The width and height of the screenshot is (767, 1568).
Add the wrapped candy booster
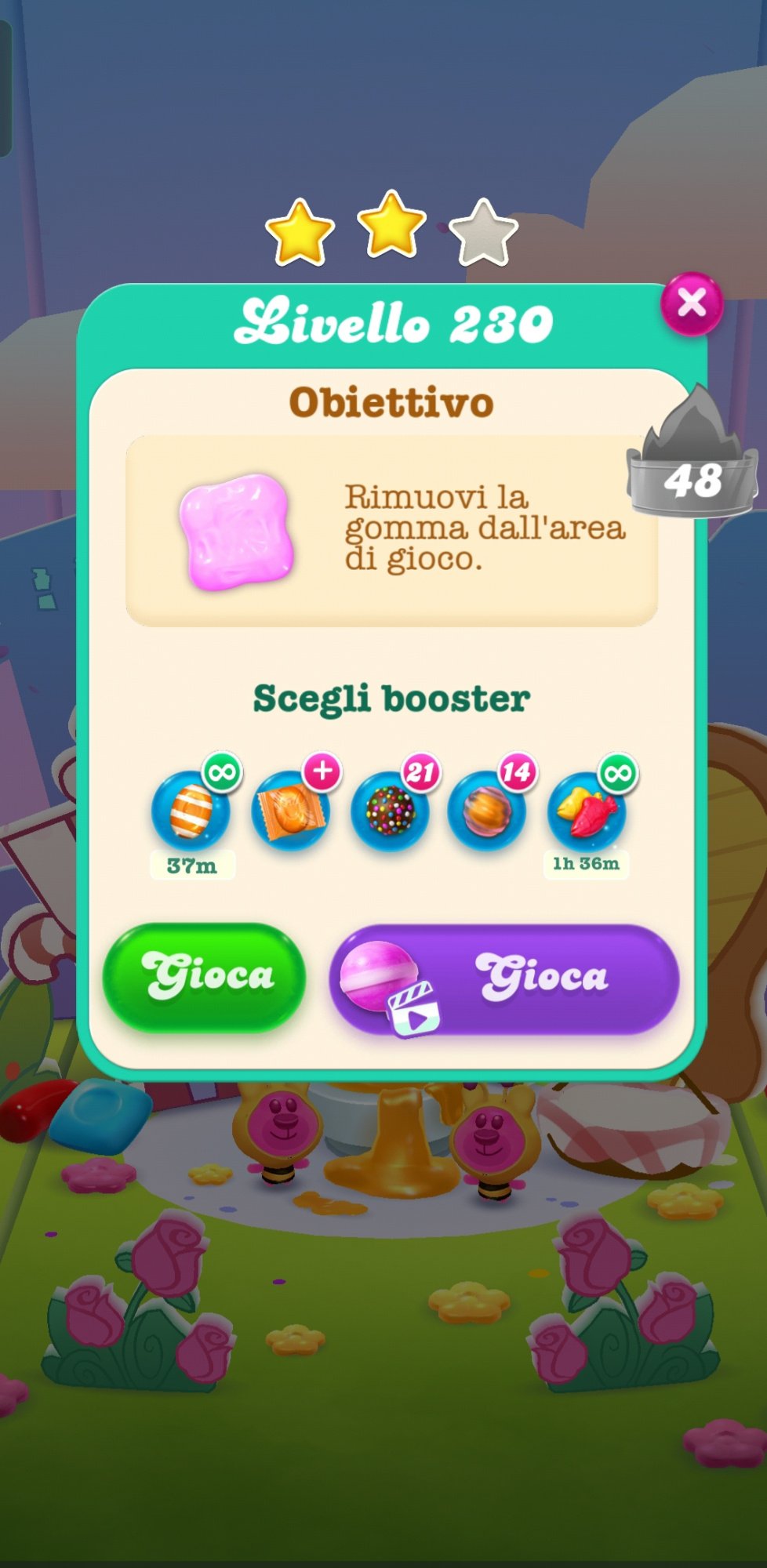click(x=291, y=811)
